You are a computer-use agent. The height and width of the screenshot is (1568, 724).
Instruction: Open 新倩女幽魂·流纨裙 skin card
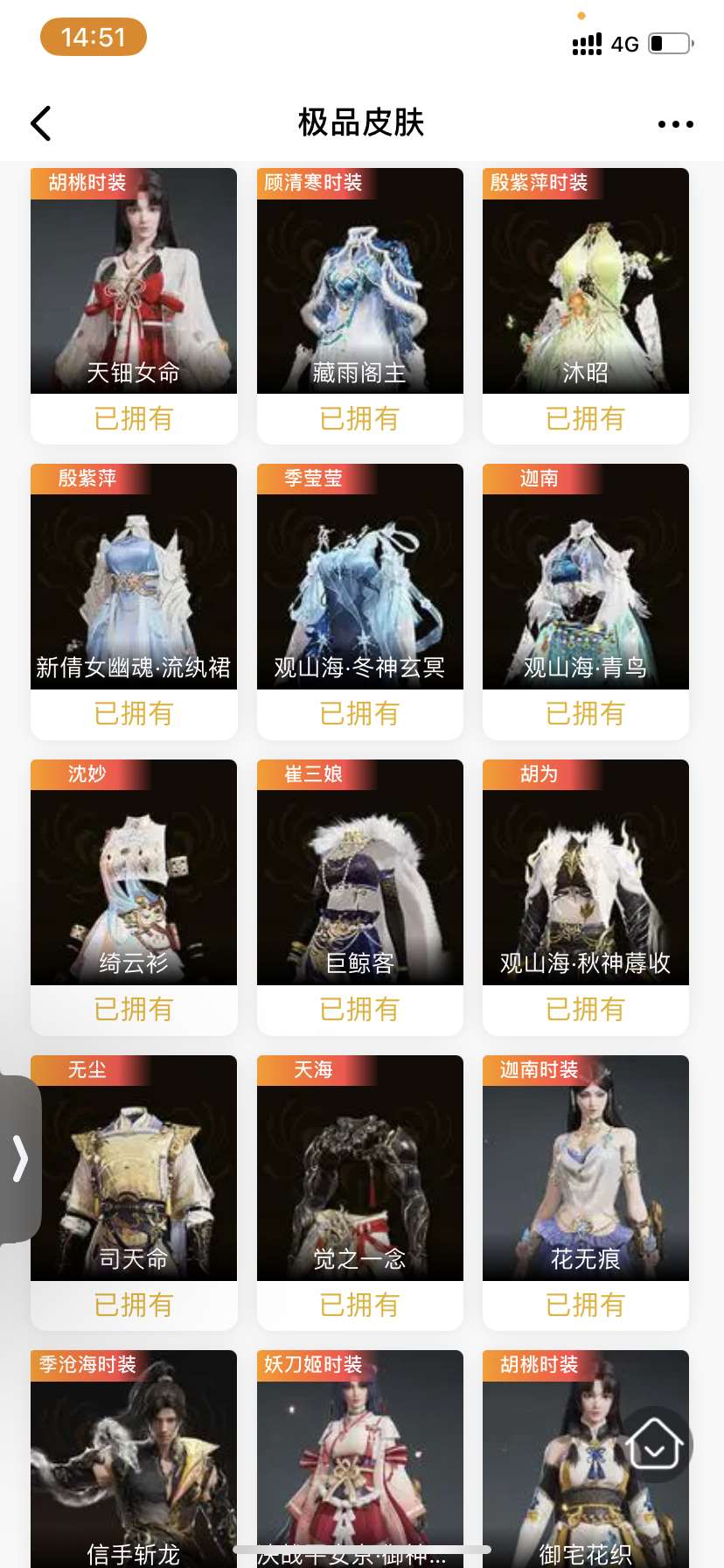[134, 584]
